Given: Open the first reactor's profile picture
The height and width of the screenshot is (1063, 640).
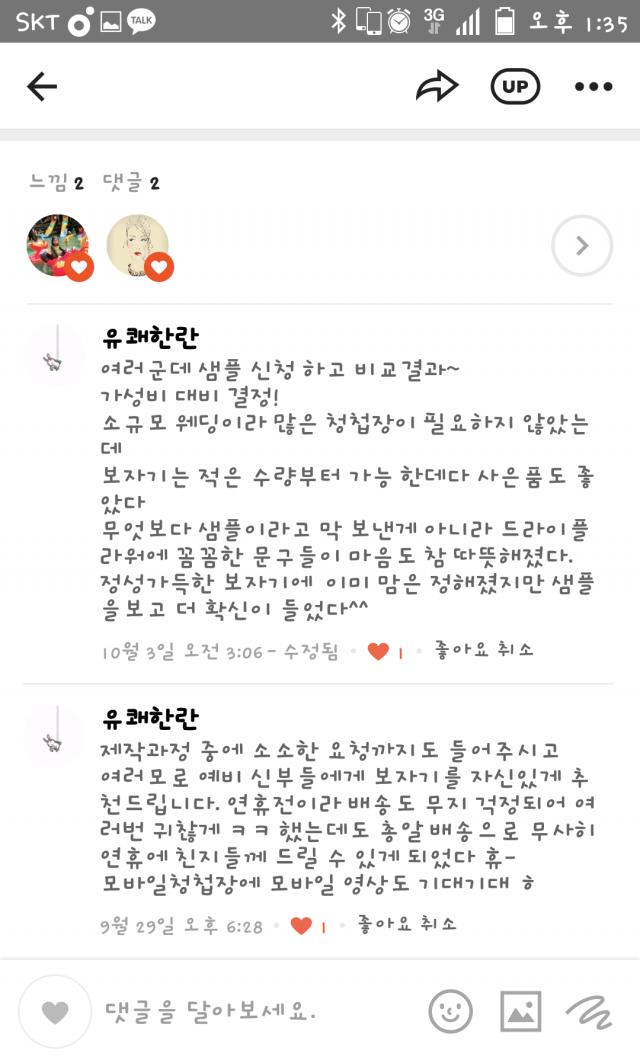Looking at the screenshot, I should [x=58, y=245].
